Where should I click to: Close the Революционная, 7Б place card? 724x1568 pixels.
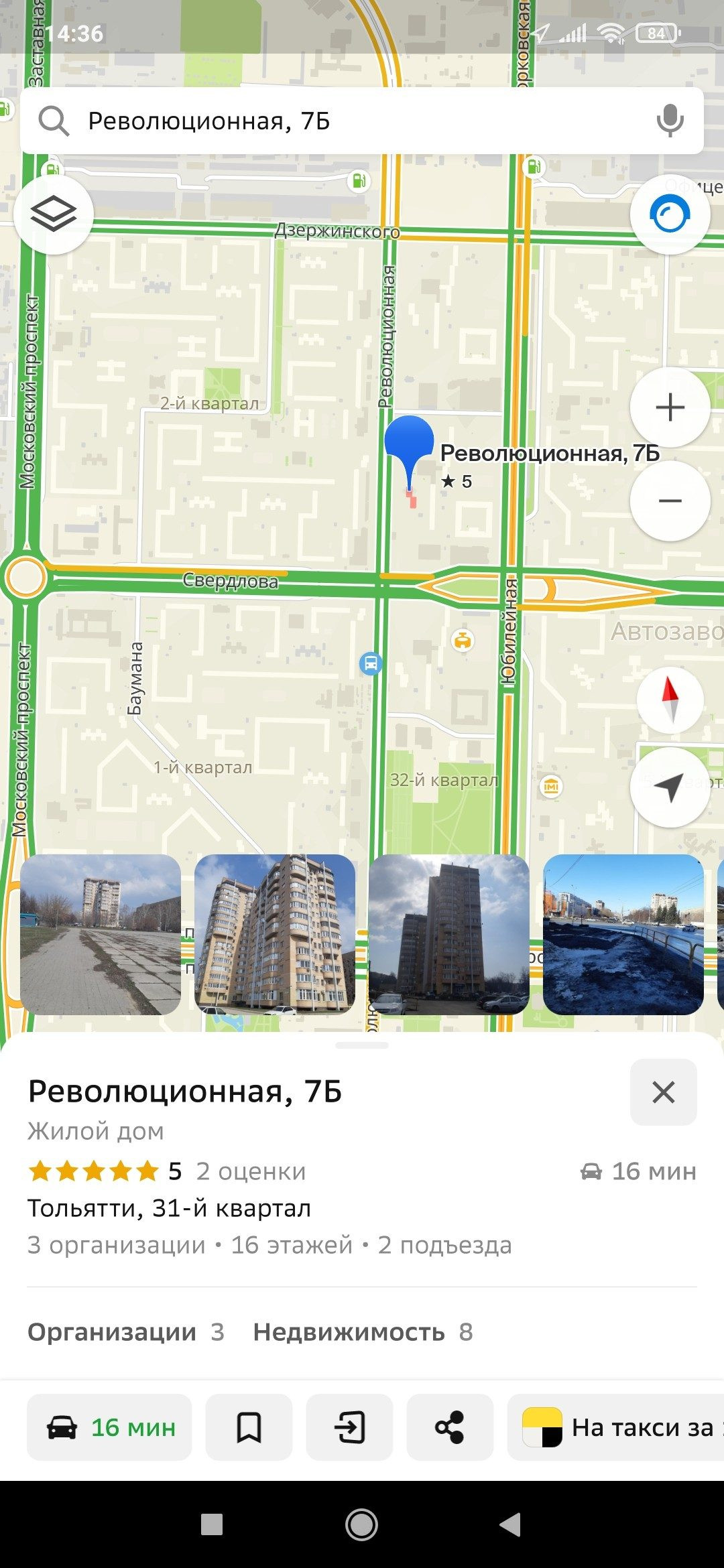pyautogui.click(x=663, y=1092)
